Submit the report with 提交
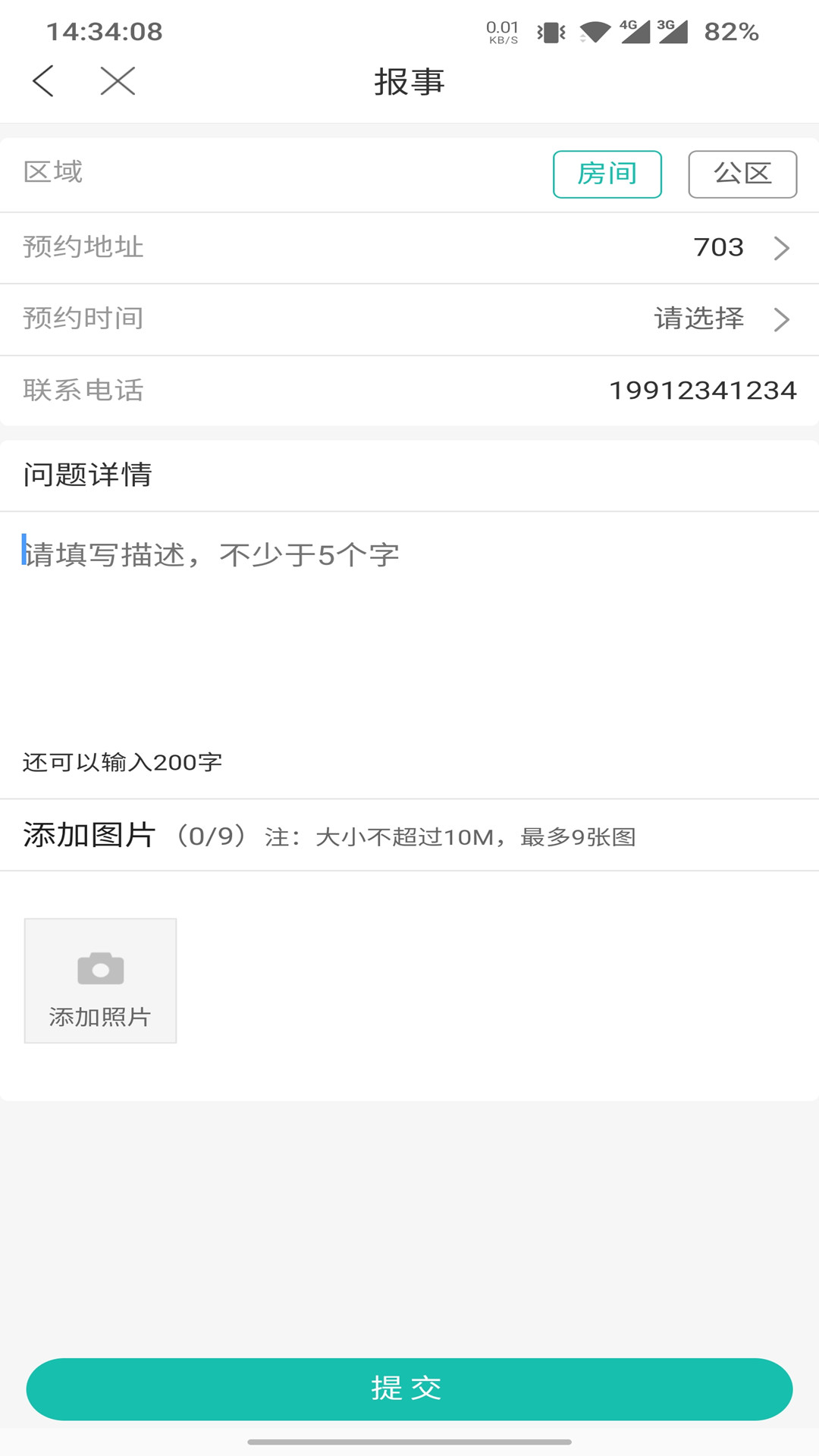Image resolution: width=819 pixels, height=1456 pixels. (x=409, y=1389)
